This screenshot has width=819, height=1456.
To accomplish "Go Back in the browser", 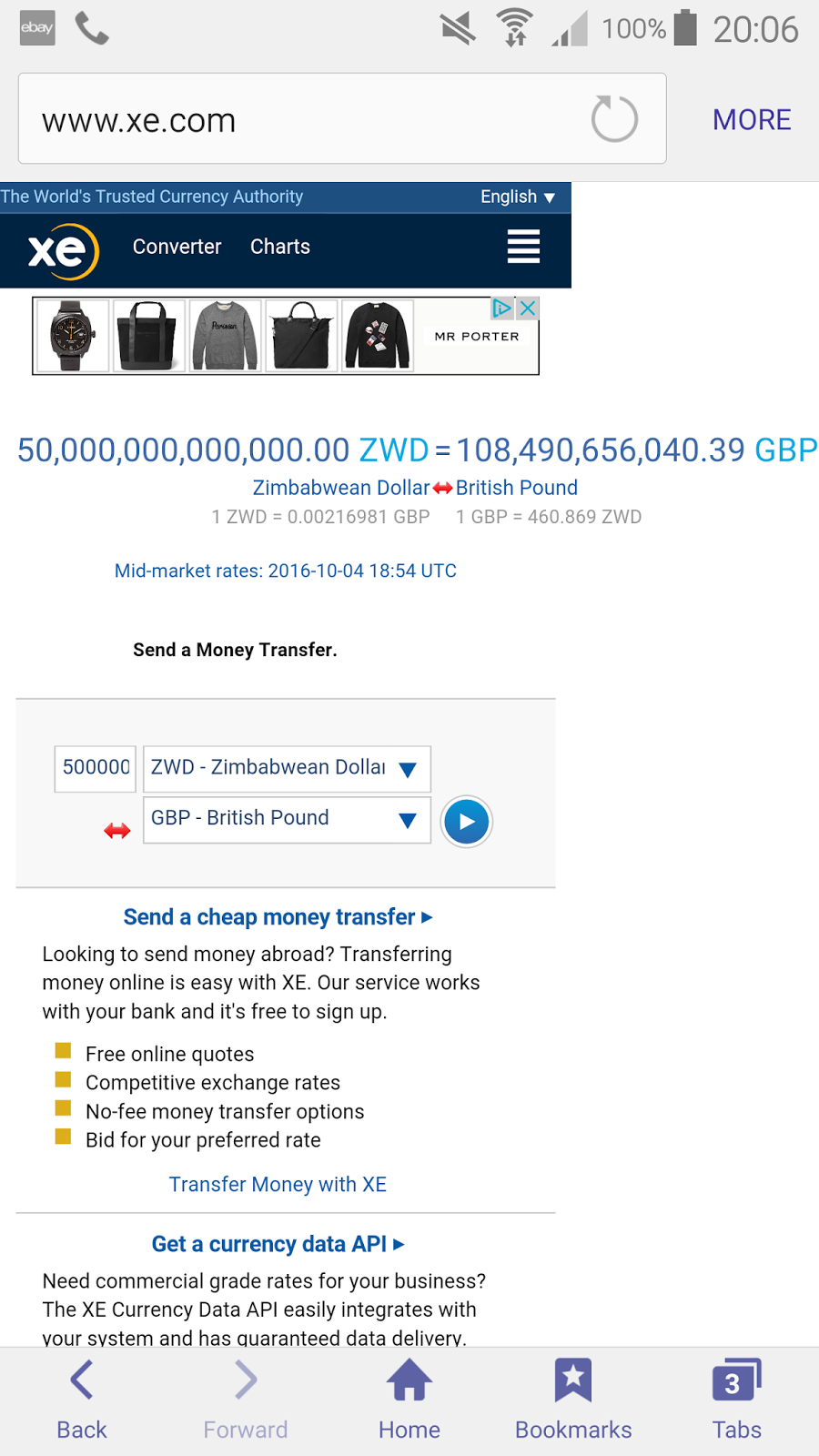I will [x=82, y=1400].
